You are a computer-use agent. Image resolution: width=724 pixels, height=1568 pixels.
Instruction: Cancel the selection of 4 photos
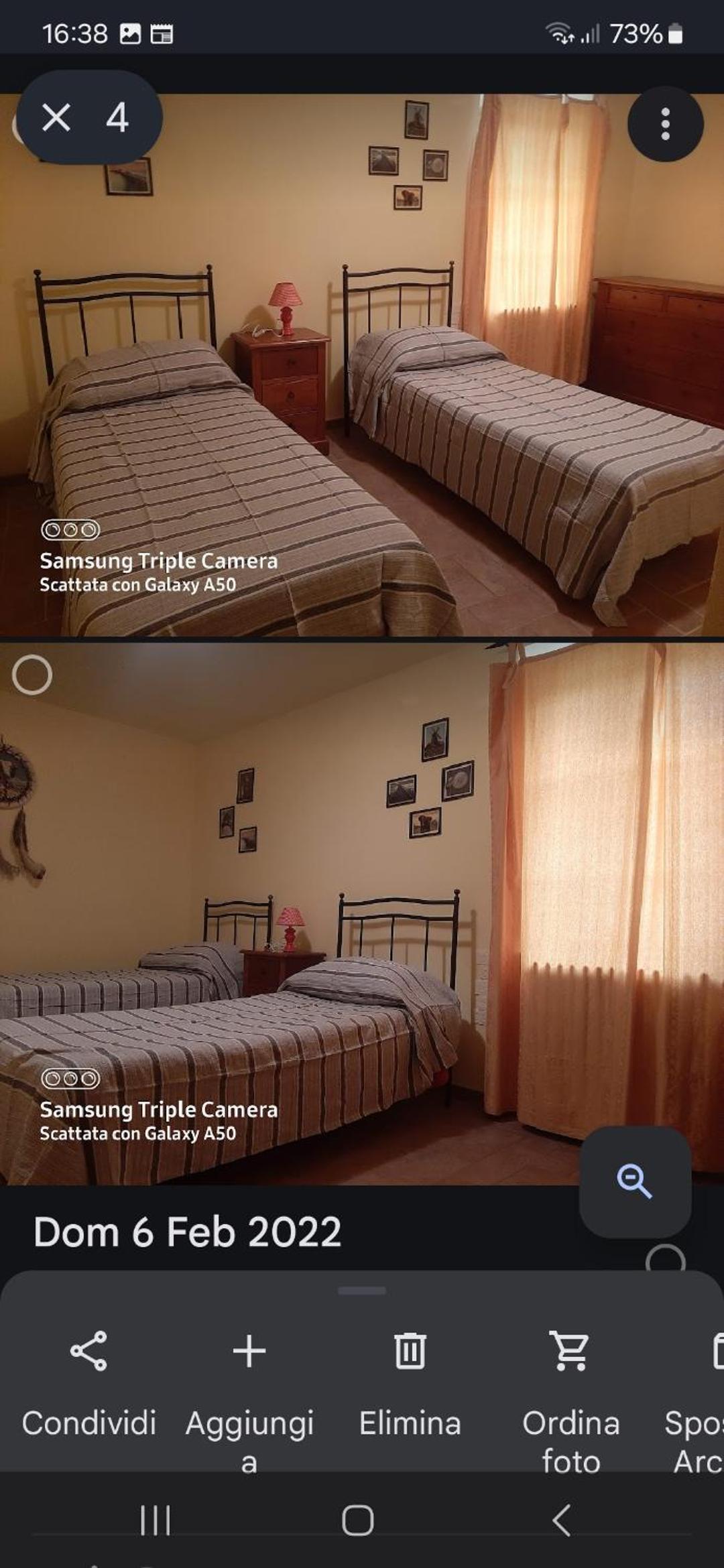point(56,118)
